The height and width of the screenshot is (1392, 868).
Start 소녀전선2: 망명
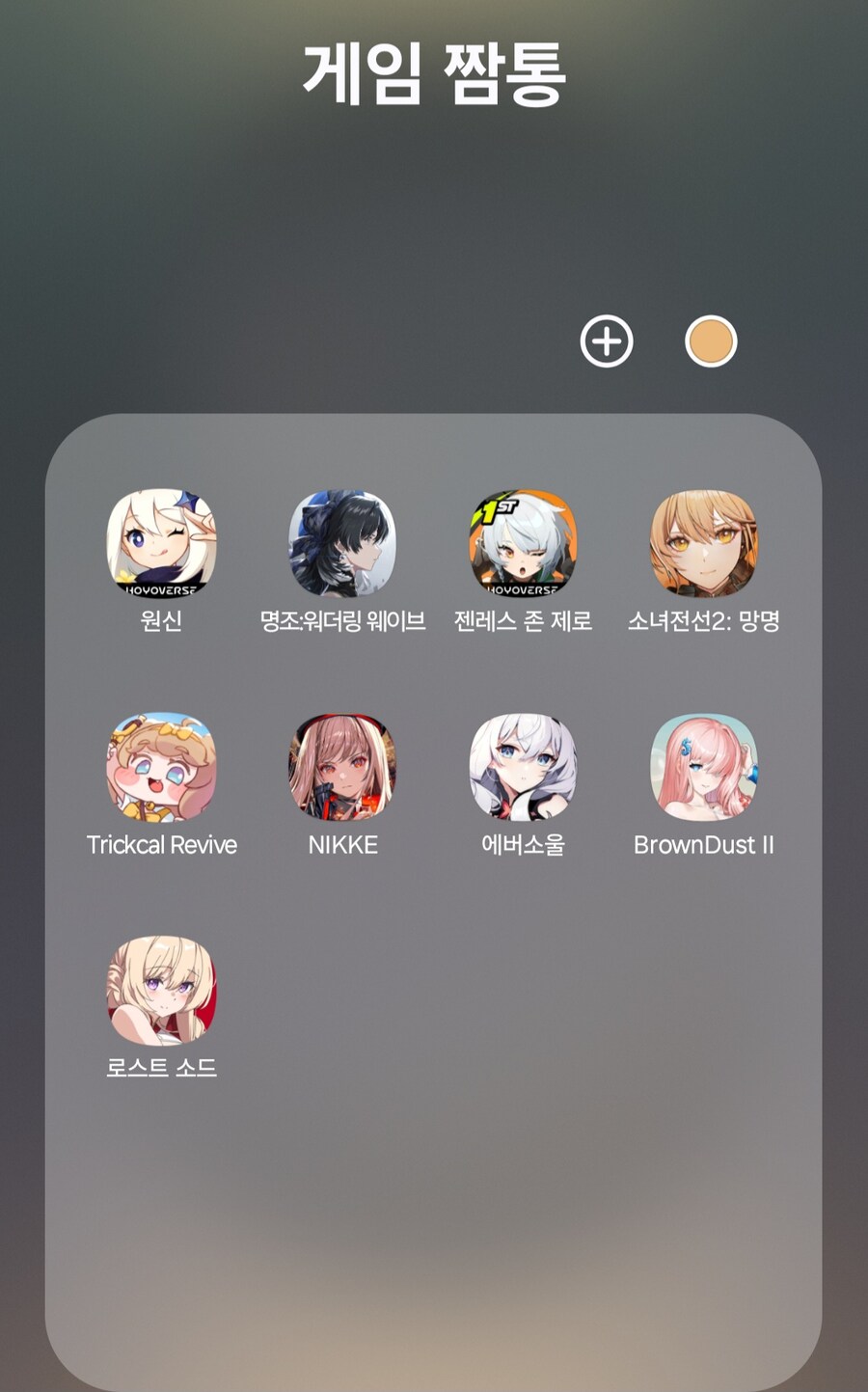click(703, 543)
